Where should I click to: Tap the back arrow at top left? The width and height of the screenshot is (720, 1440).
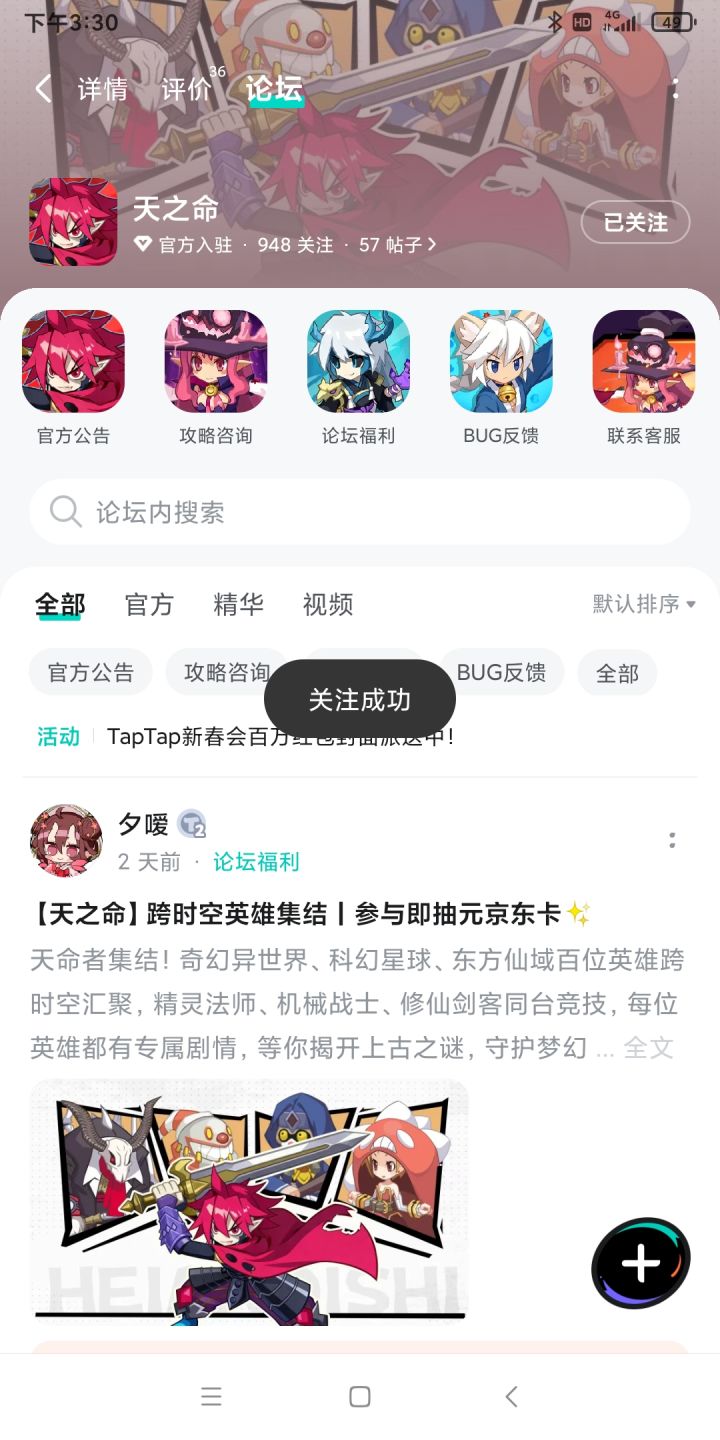click(41, 89)
